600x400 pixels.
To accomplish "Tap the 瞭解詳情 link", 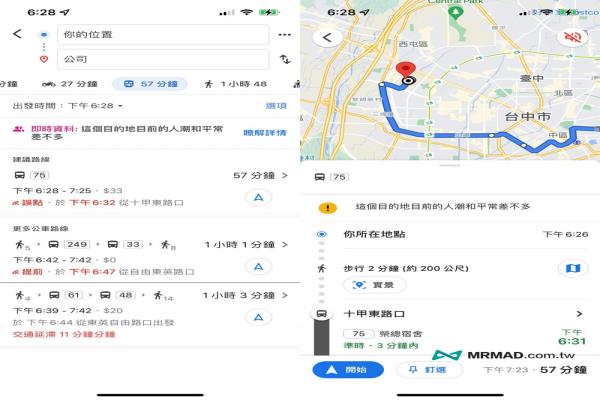I will [265, 132].
